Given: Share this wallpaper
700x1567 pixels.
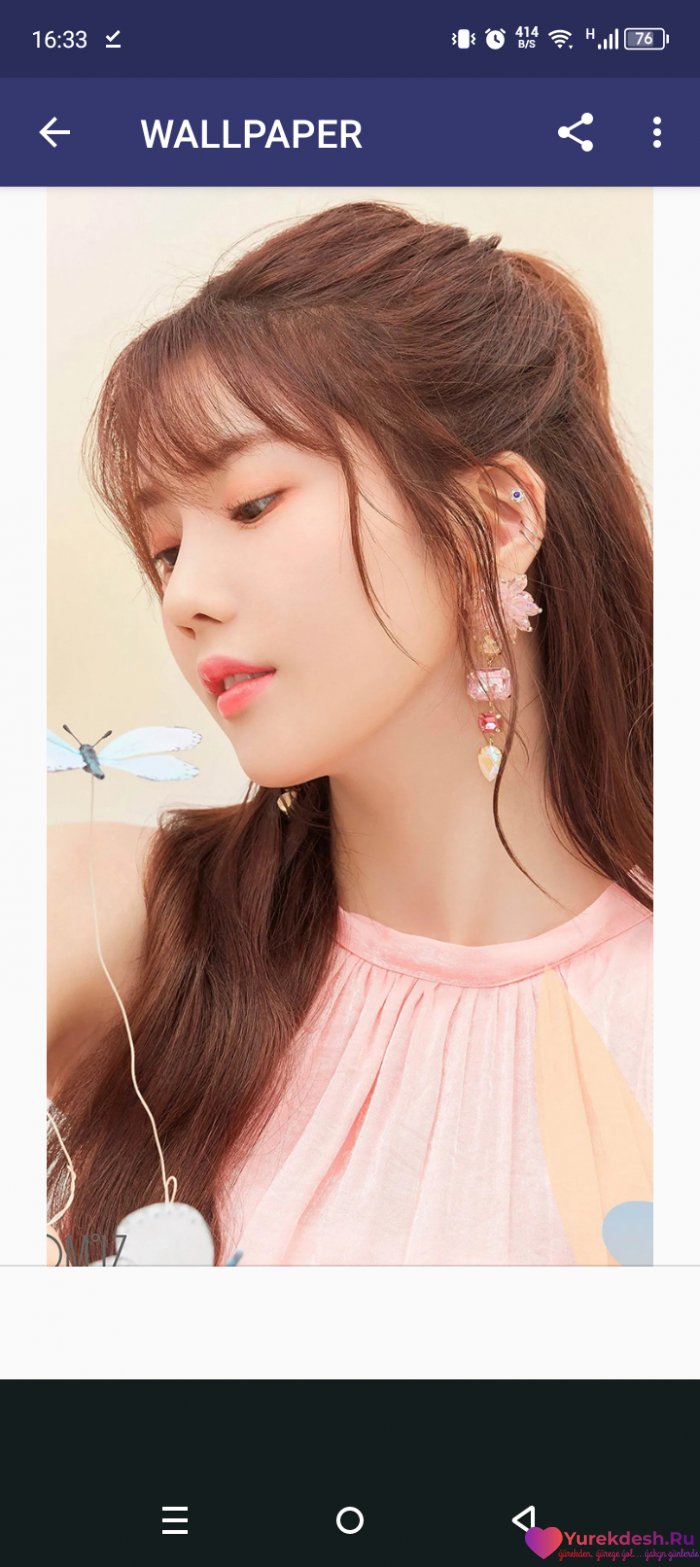Looking at the screenshot, I should tap(575, 132).
